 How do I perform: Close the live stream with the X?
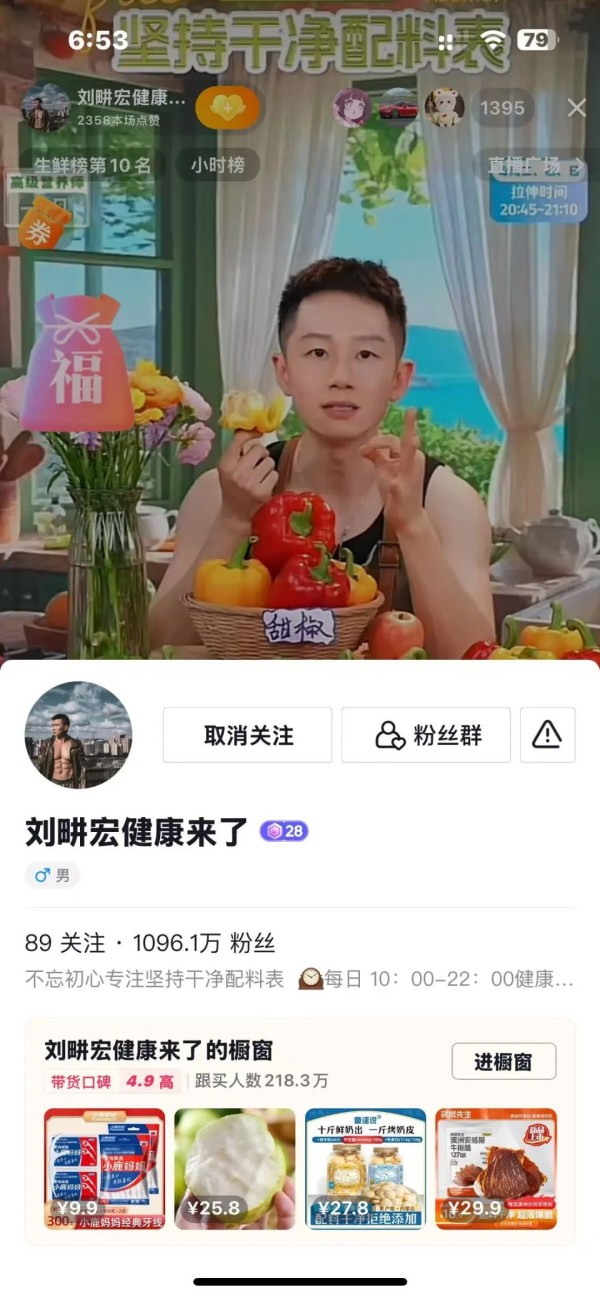pos(576,108)
